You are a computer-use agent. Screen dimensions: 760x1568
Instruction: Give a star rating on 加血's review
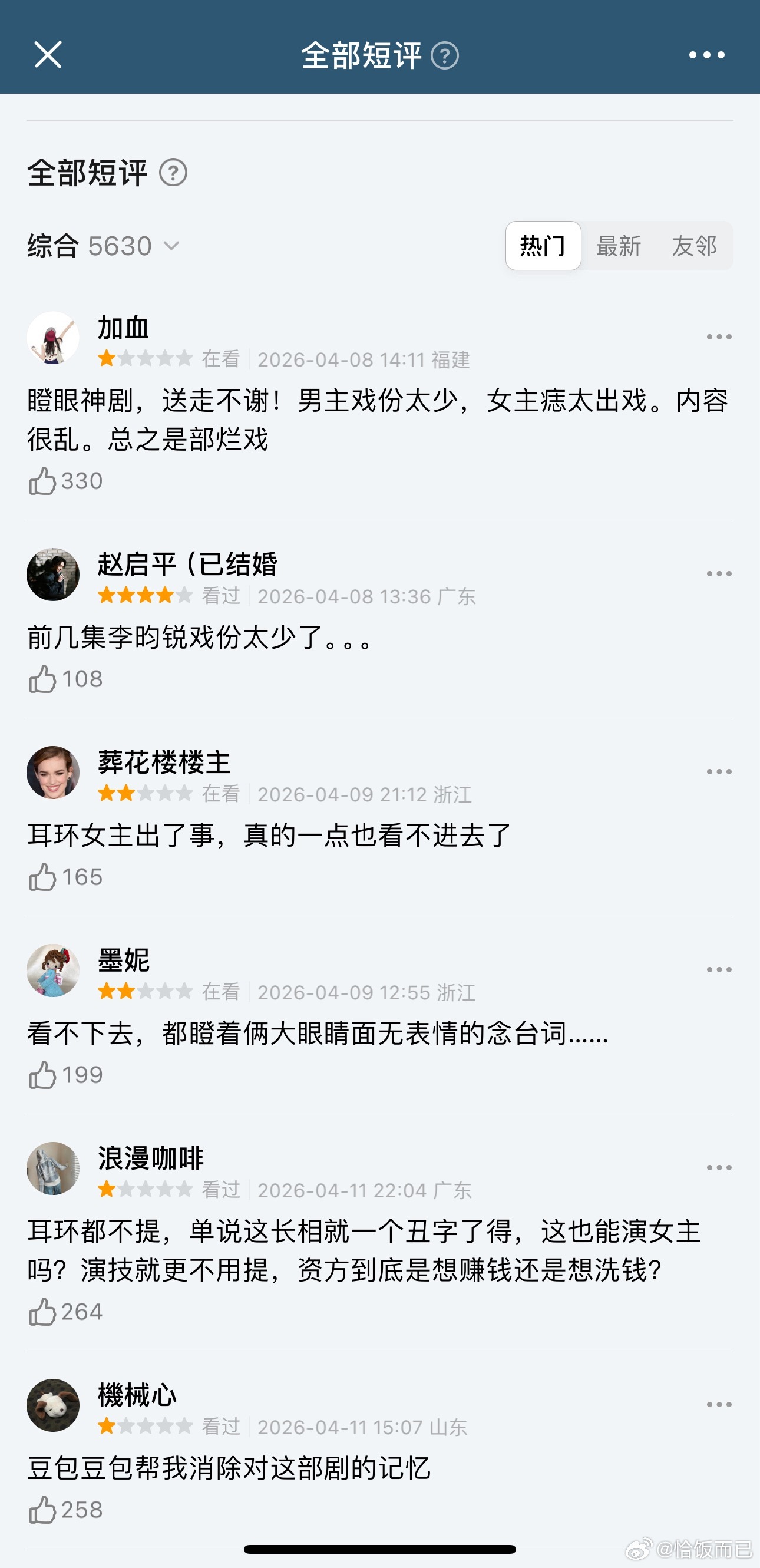point(144,358)
